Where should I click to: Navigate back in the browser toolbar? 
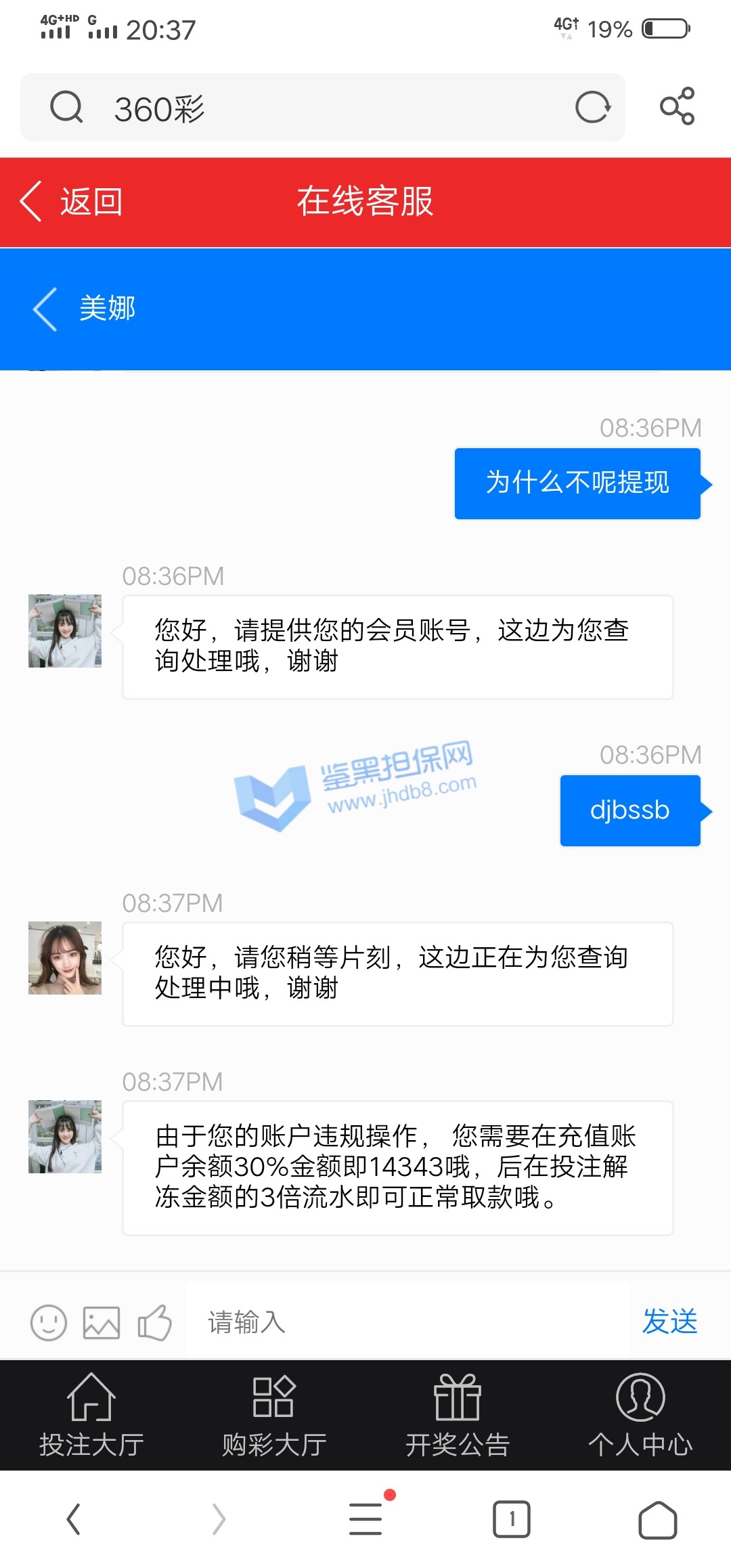[x=74, y=1519]
